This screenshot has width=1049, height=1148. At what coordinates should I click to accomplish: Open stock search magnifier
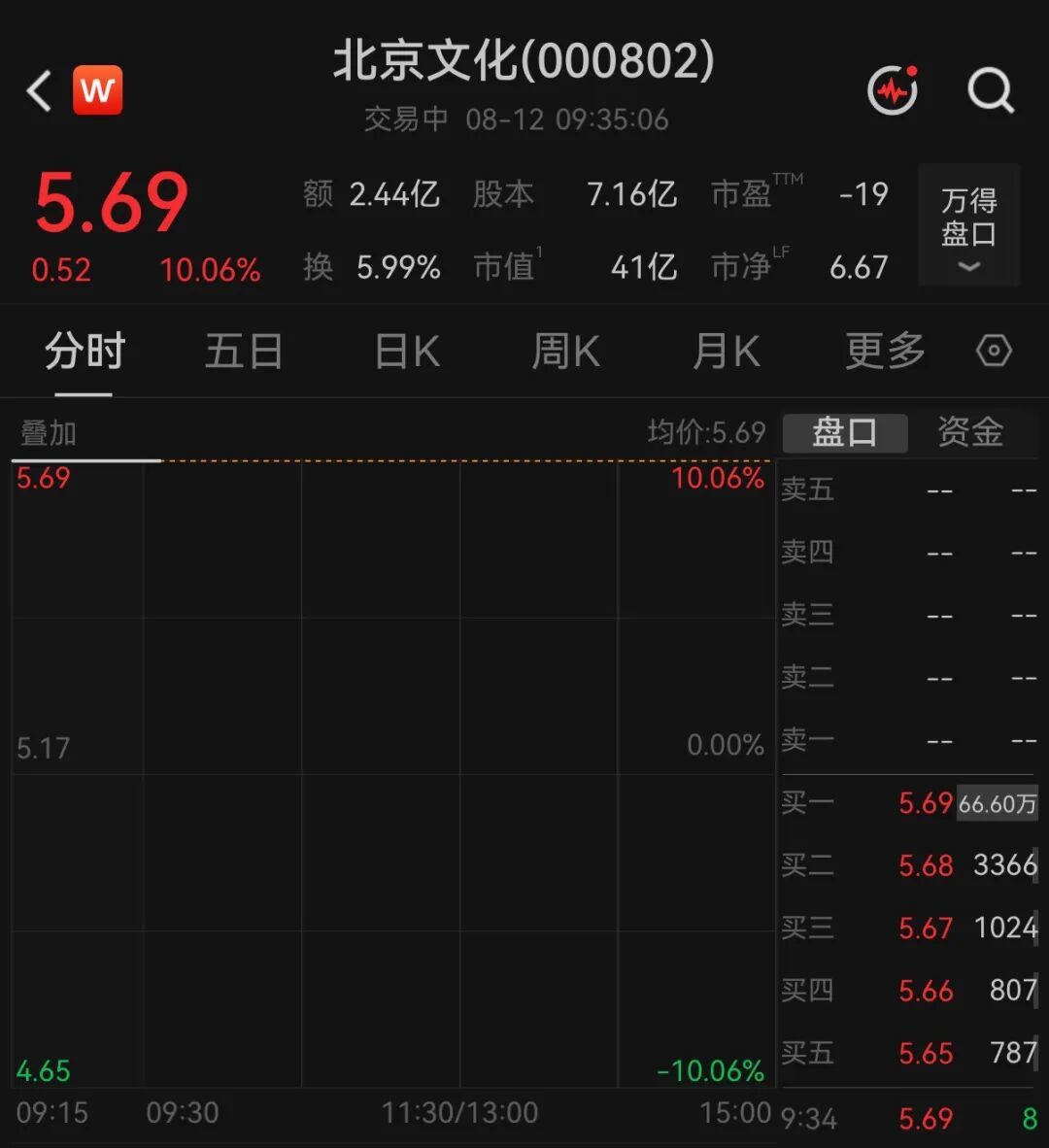click(991, 90)
